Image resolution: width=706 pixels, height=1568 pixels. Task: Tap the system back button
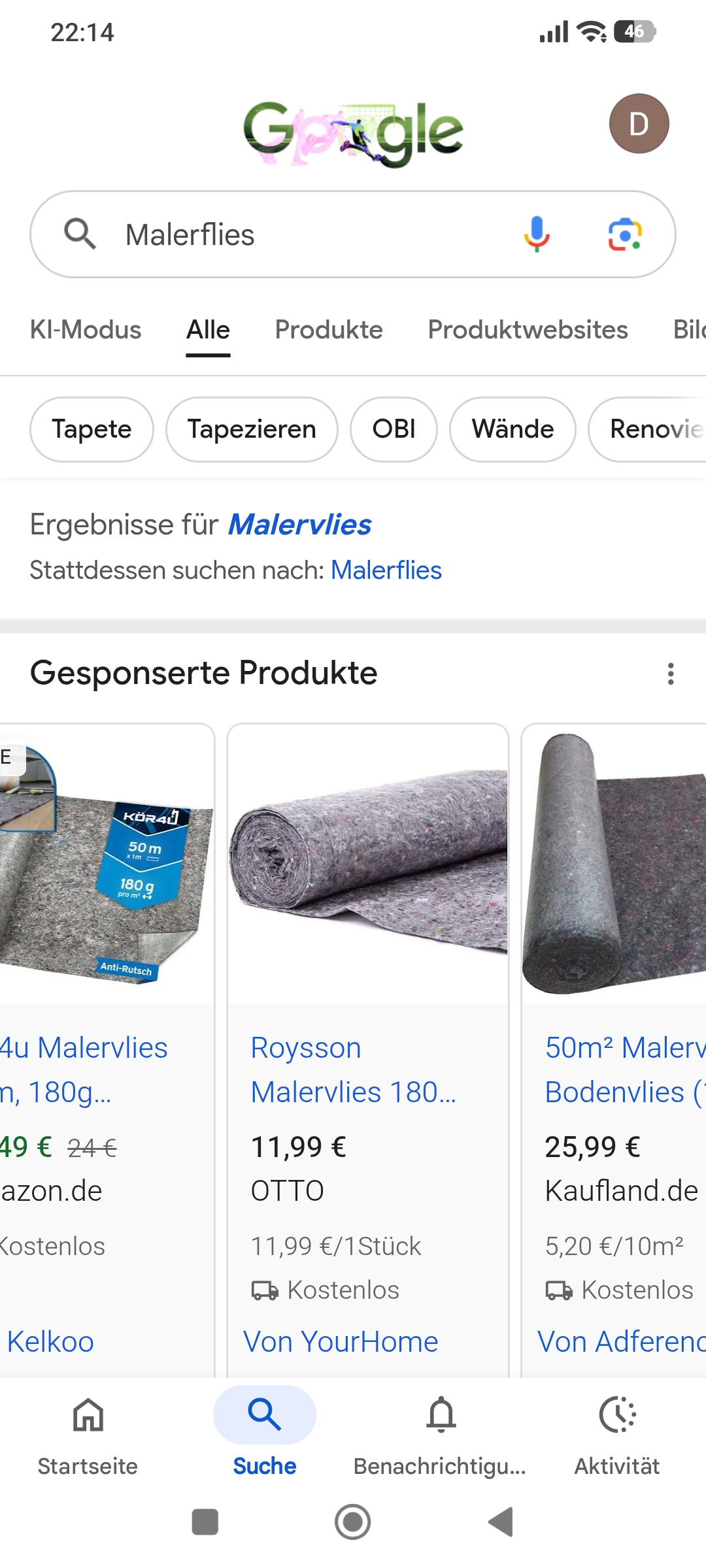(501, 1522)
